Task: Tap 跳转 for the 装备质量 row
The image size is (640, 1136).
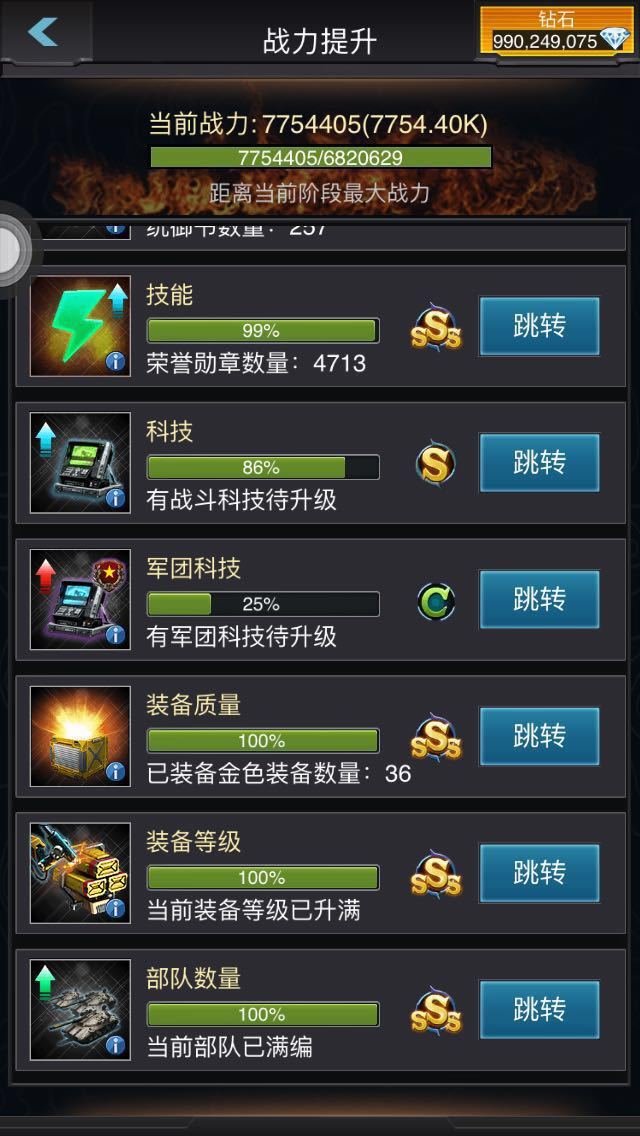Action: click(x=539, y=736)
